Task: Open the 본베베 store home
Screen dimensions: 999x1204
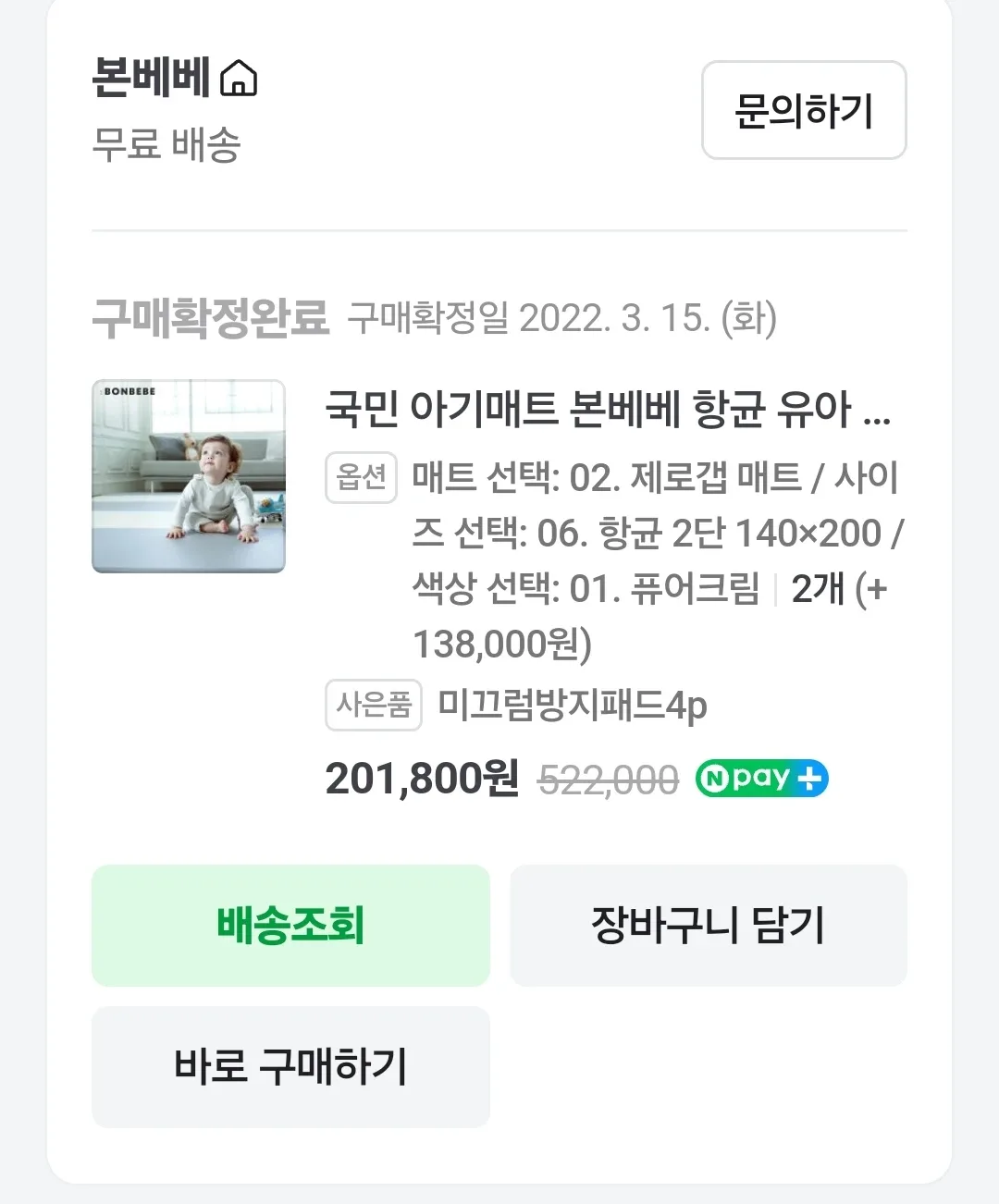Action: pyautogui.click(x=176, y=79)
